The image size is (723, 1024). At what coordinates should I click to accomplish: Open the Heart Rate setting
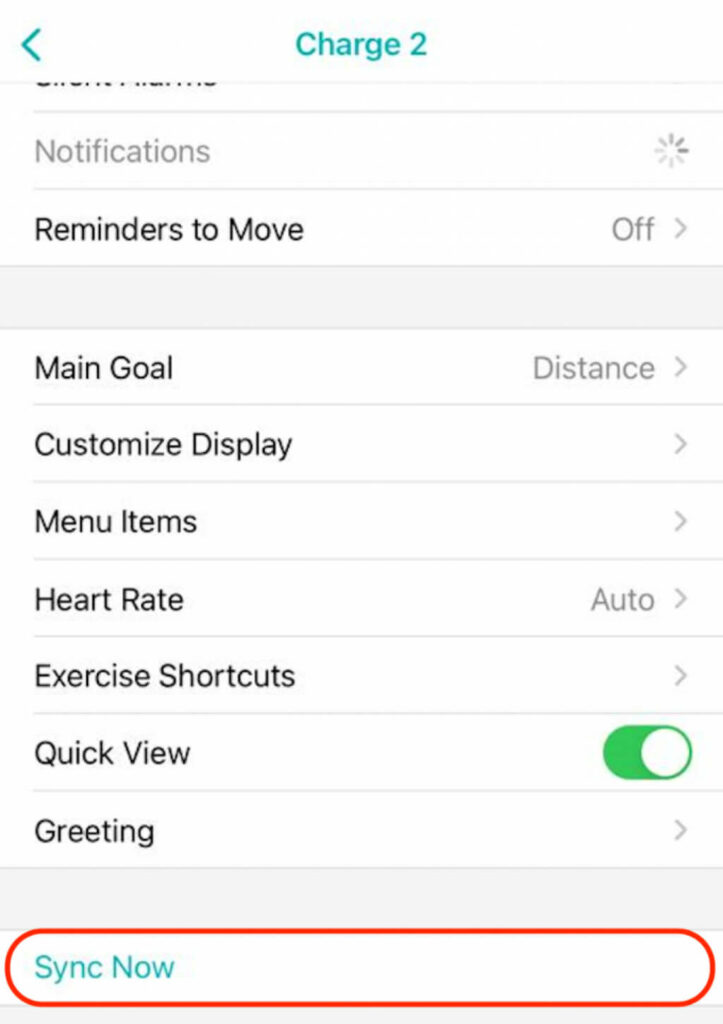360,600
